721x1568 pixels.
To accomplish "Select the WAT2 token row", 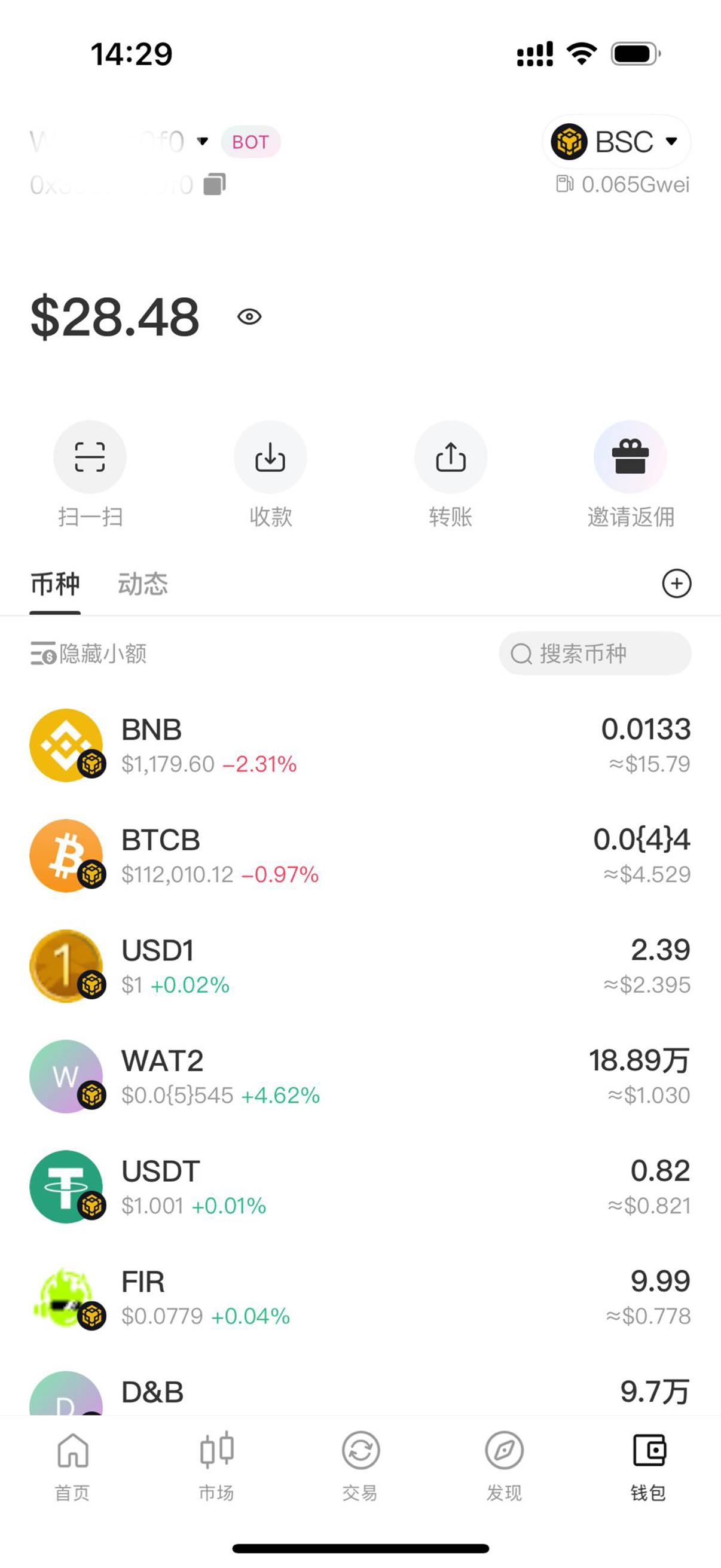I will coord(360,1077).
